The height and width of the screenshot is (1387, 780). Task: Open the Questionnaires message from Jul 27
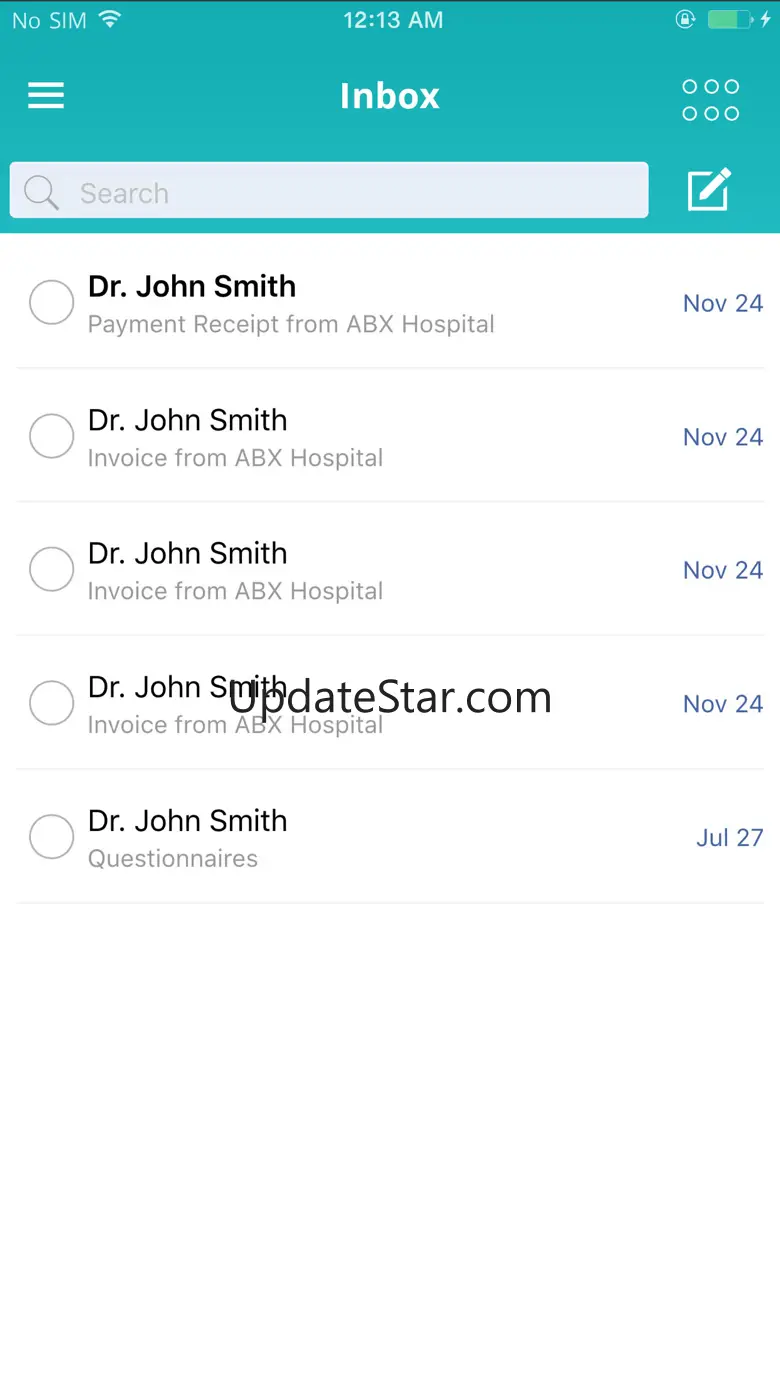coord(390,837)
